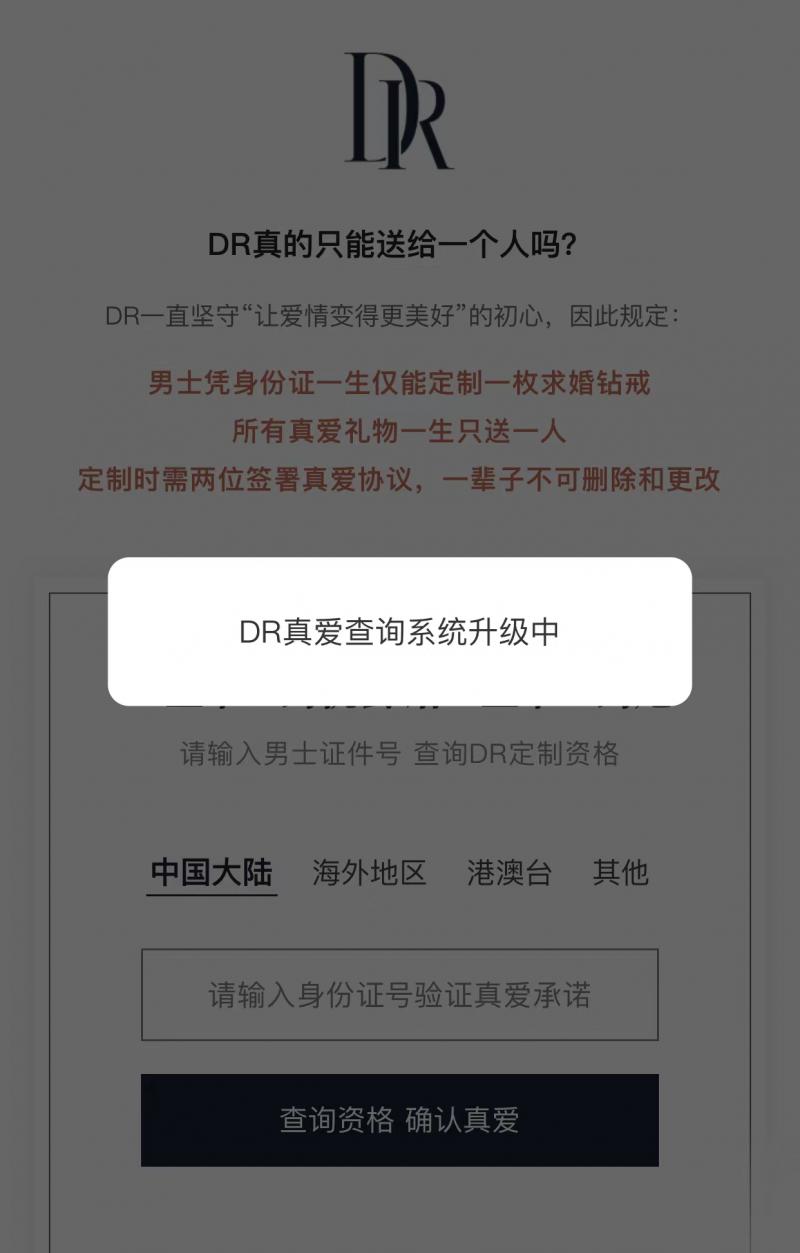The image size is (800, 1253).
Task: Click inside the 验证真爱承诺 placeholder area
Action: coord(399,994)
